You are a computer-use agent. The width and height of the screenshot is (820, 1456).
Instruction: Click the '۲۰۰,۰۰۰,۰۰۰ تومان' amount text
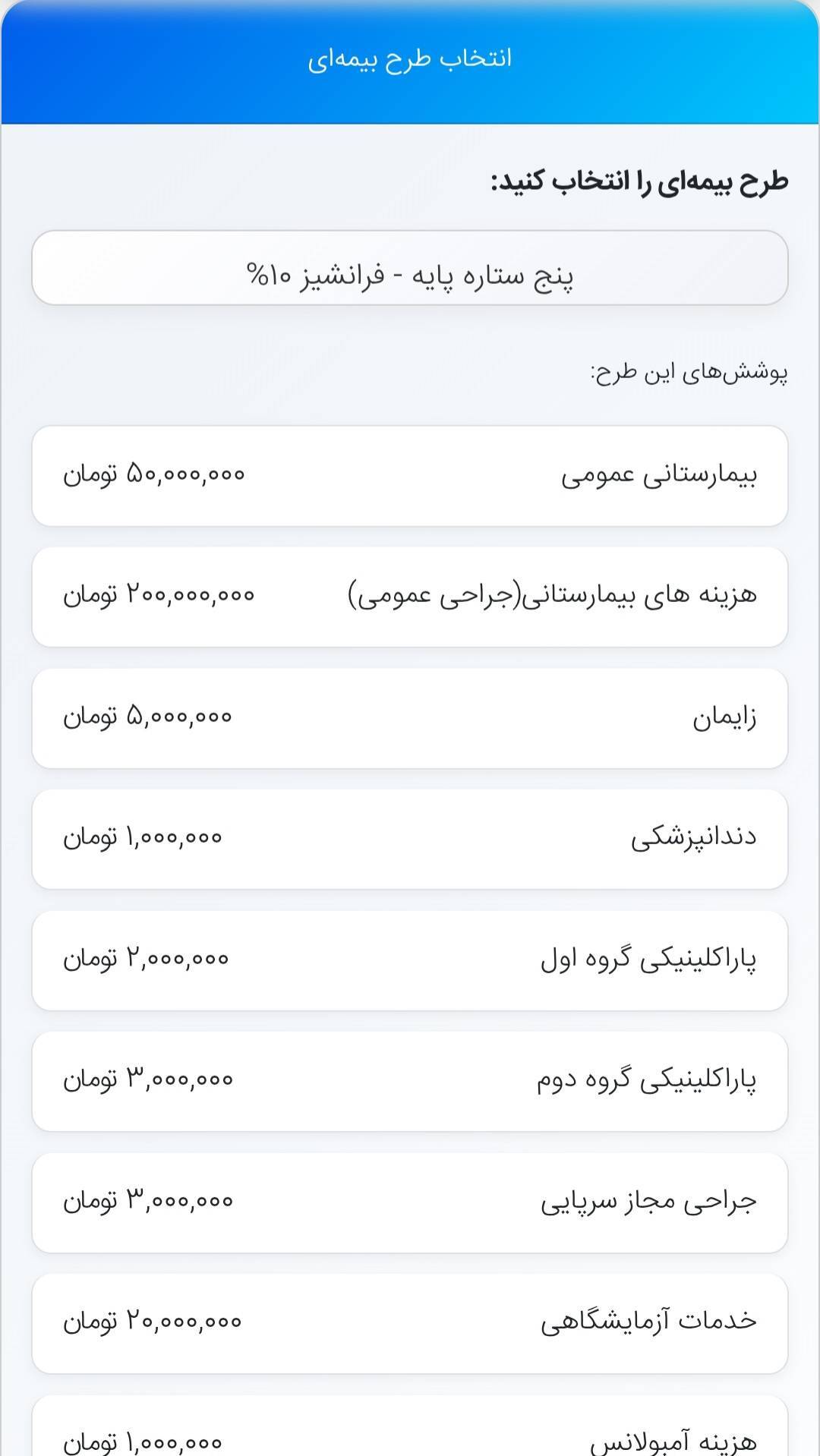161,595
